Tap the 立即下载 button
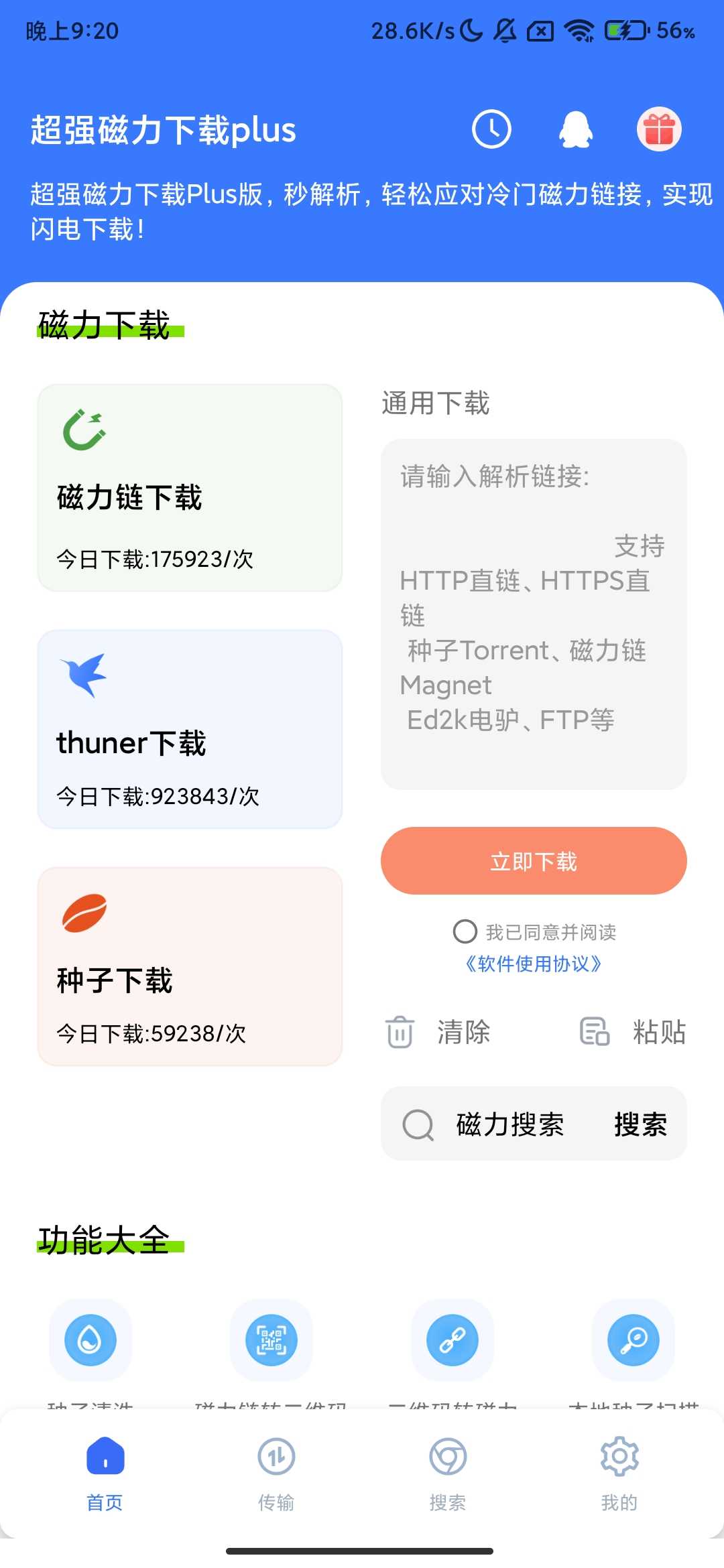 point(534,860)
